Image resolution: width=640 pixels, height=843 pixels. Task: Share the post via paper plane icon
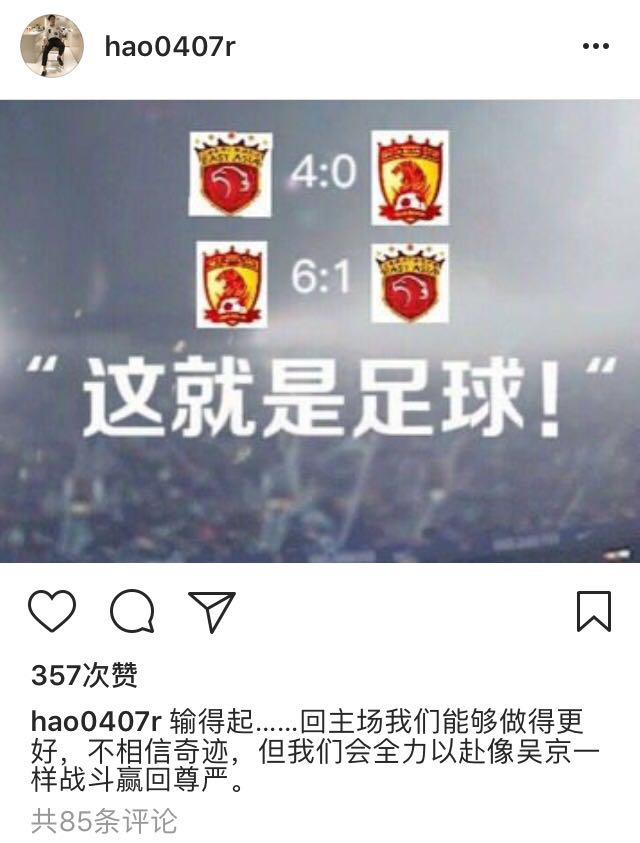tap(212, 611)
